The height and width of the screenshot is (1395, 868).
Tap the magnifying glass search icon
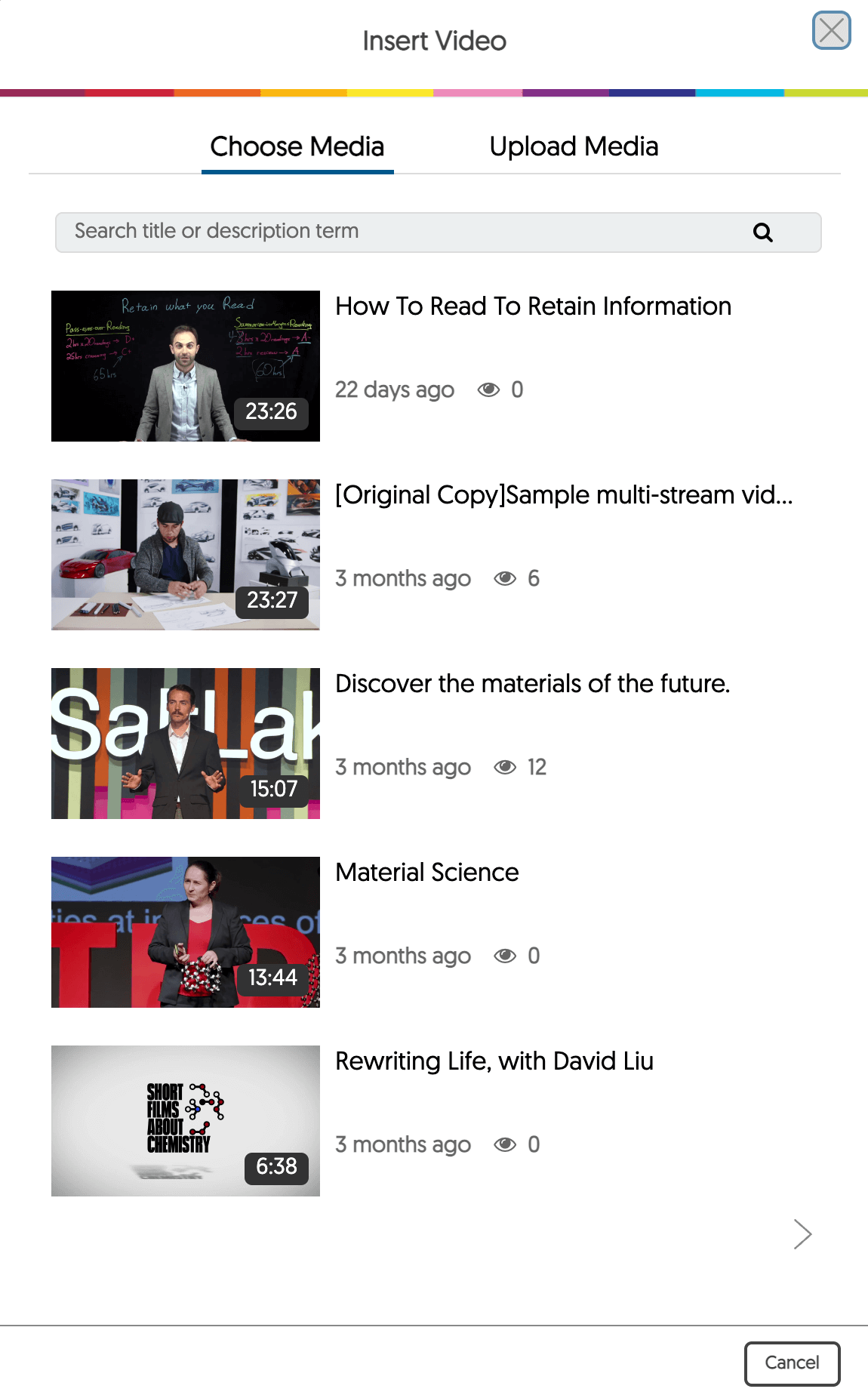click(763, 232)
